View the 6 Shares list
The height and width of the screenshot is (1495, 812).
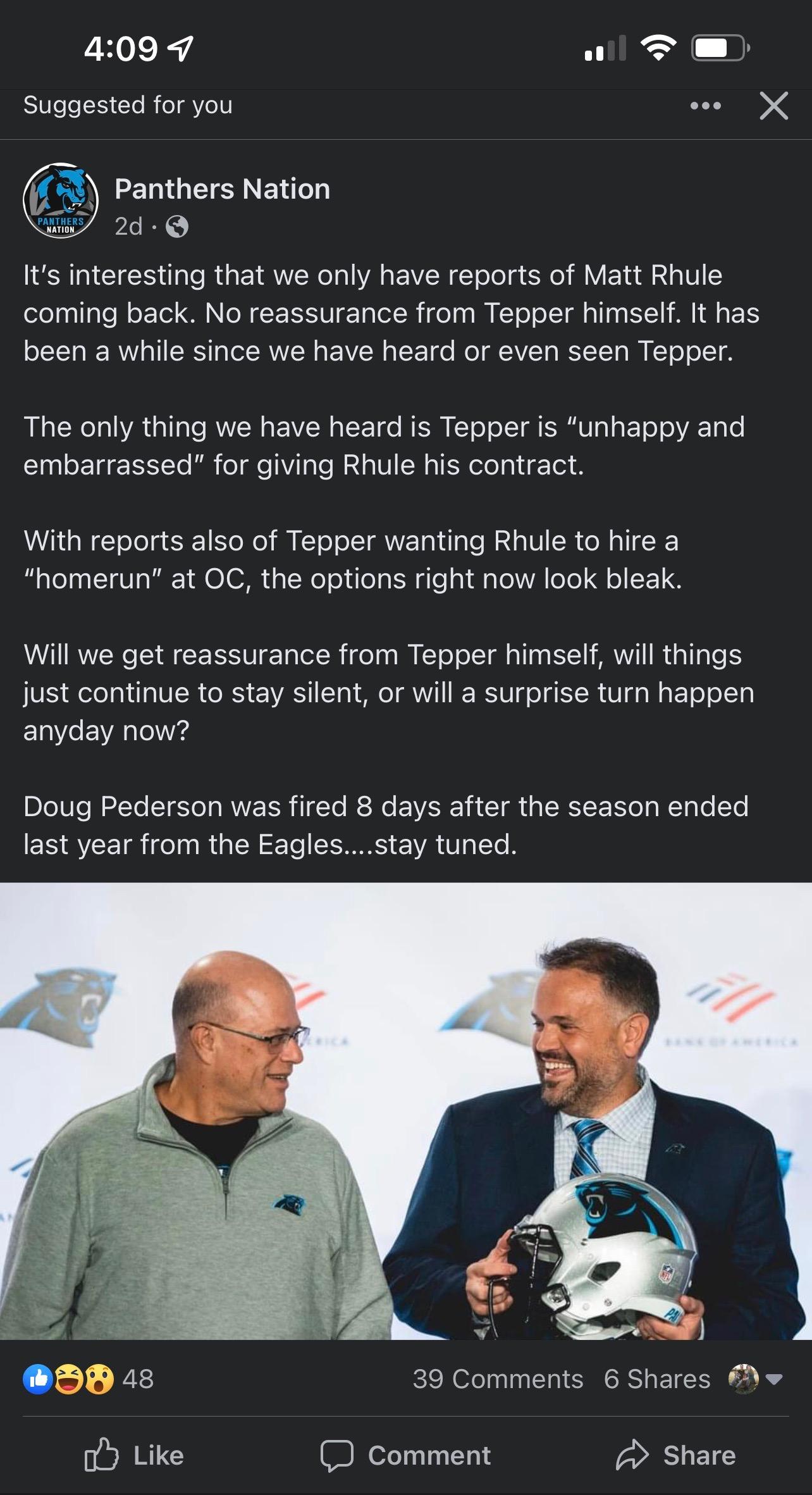tap(657, 1379)
